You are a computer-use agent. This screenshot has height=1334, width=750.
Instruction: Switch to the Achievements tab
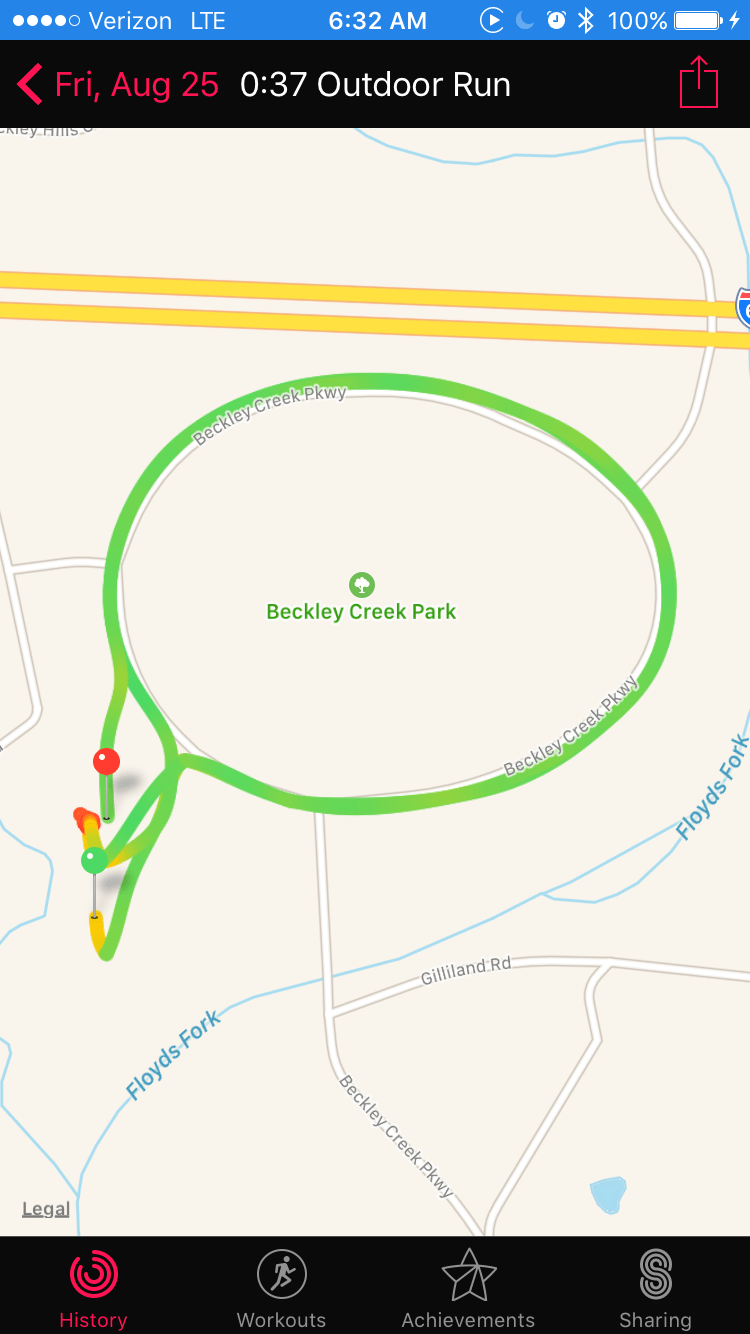point(468,1290)
